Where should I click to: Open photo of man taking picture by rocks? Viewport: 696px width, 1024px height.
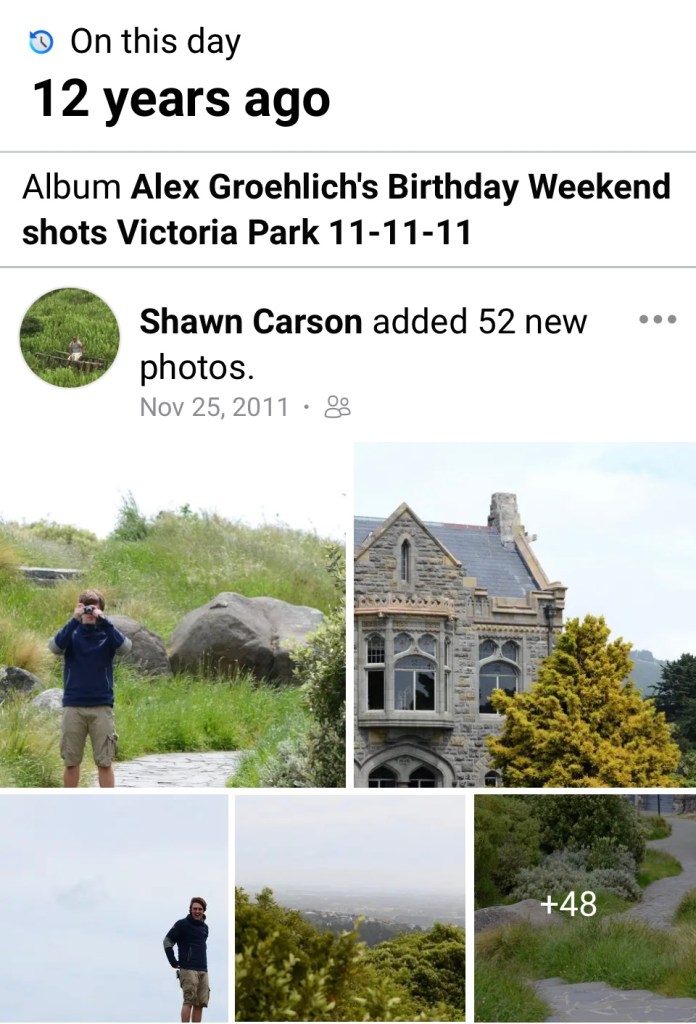click(x=172, y=615)
